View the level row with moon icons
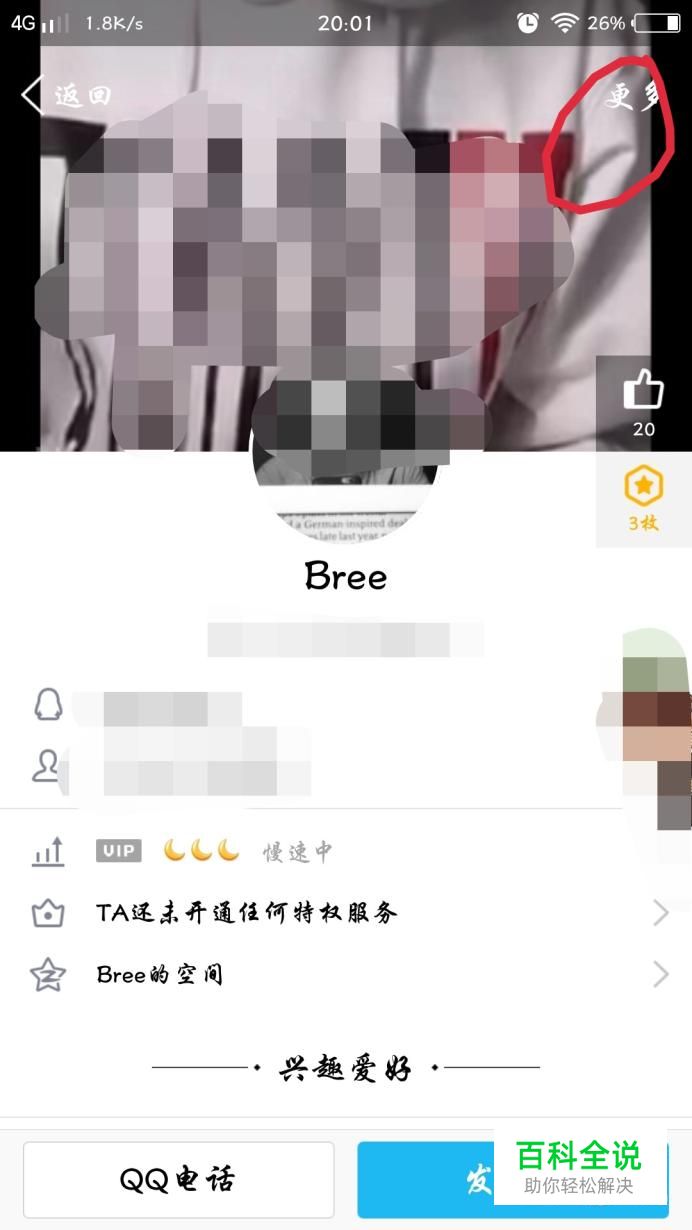The image size is (692, 1230). pos(346,851)
